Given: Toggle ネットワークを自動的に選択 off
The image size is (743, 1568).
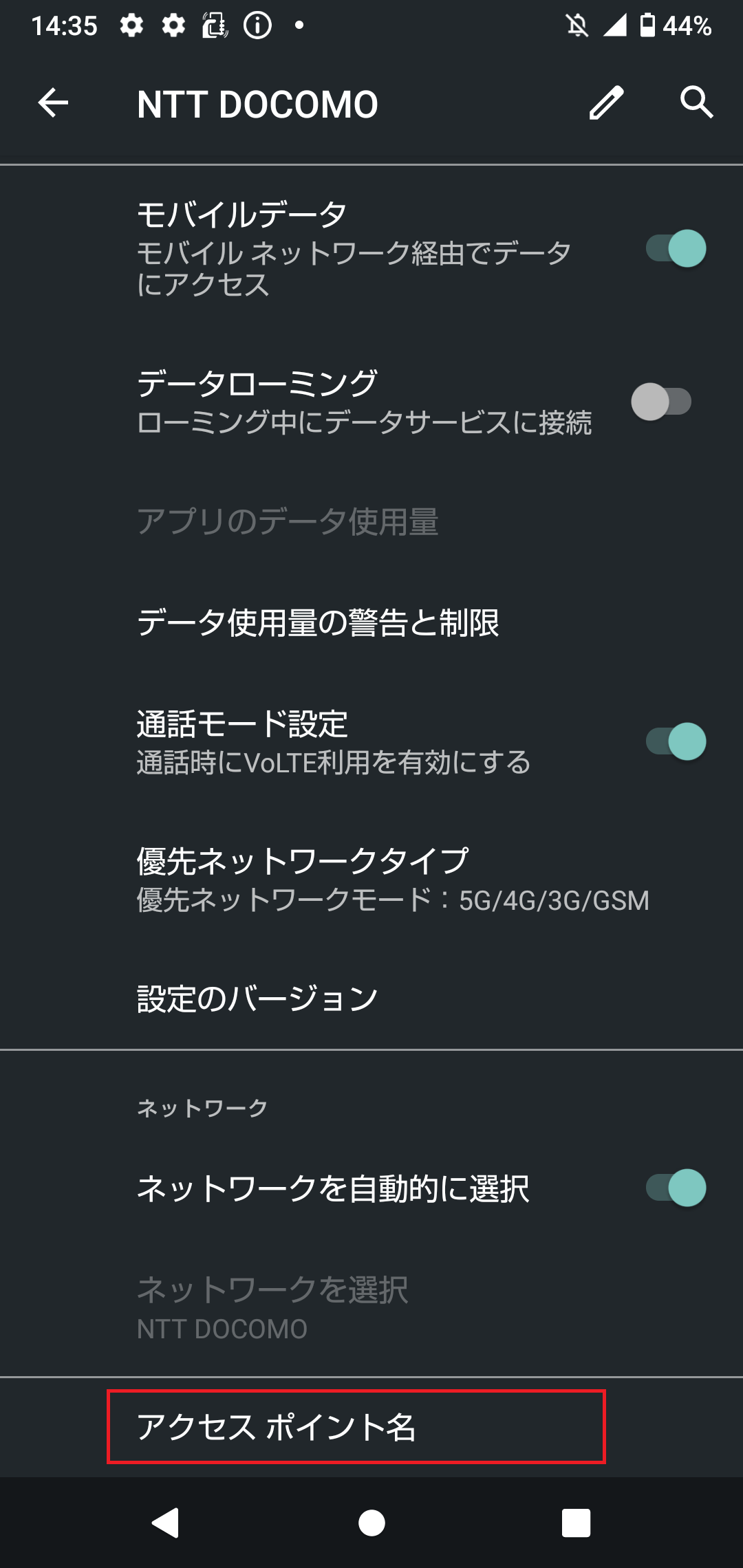Looking at the screenshot, I should [x=676, y=1188].
